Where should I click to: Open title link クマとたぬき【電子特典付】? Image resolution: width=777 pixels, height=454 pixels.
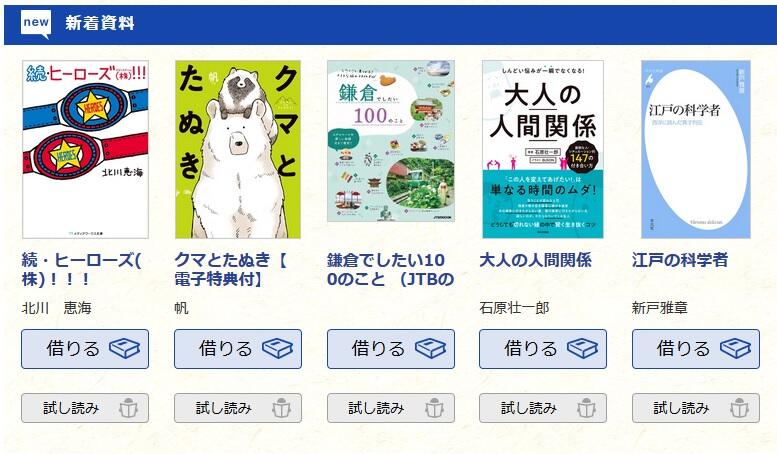tap(232, 269)
